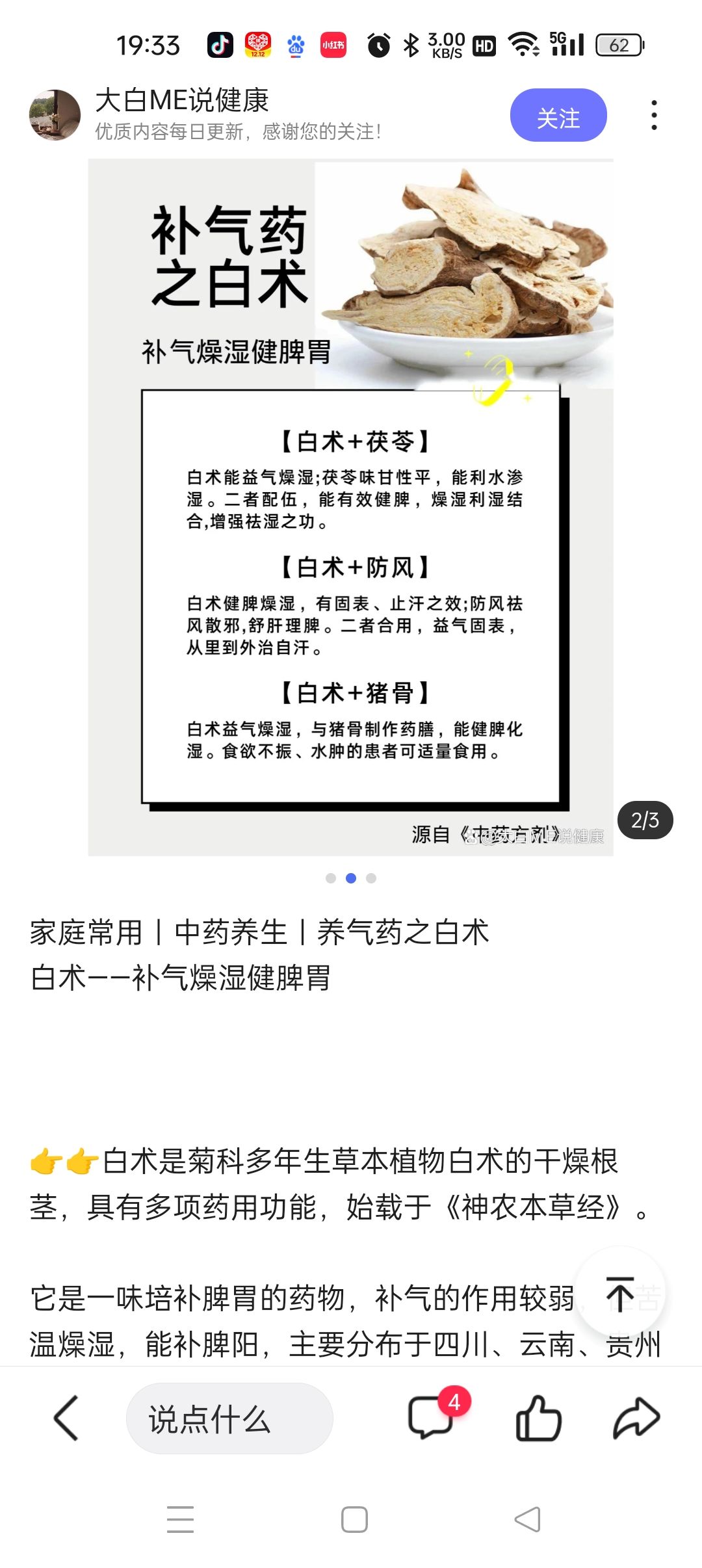Open the author's profile avatar
The image size is (702, 1568).
(x=55, y=115)
